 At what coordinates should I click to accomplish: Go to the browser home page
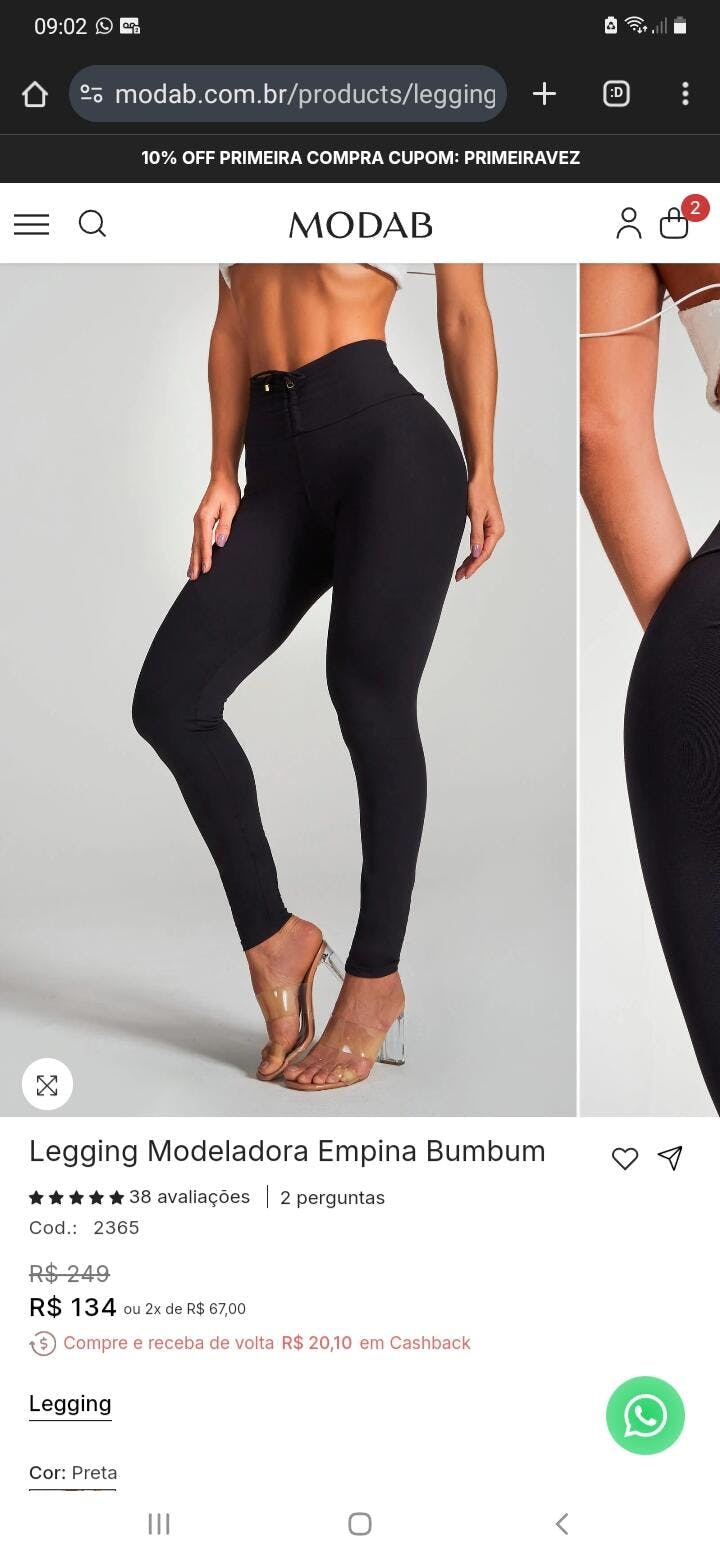coord(35,94)
